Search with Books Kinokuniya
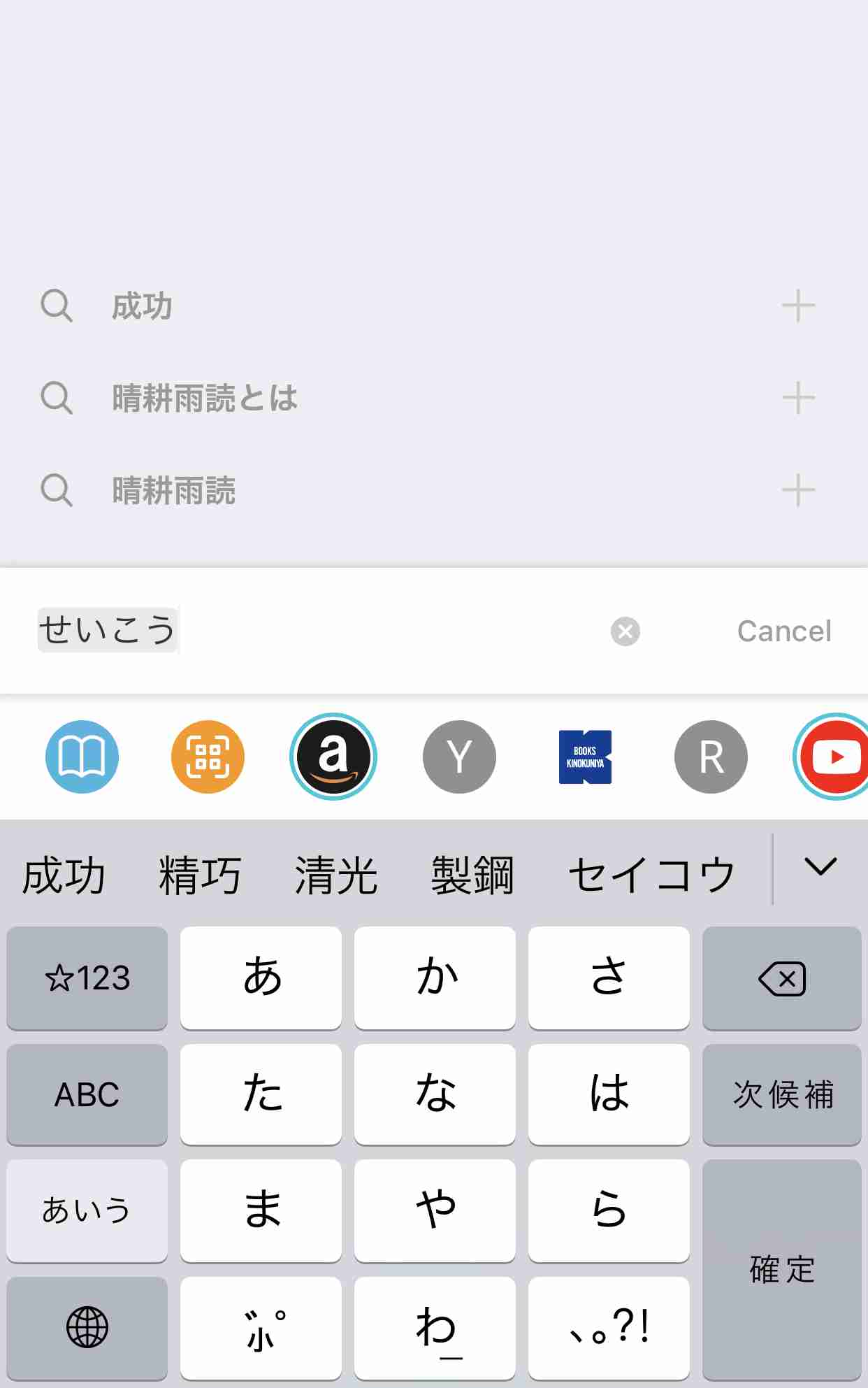868x1388 pixels. (x=585, y=757)
